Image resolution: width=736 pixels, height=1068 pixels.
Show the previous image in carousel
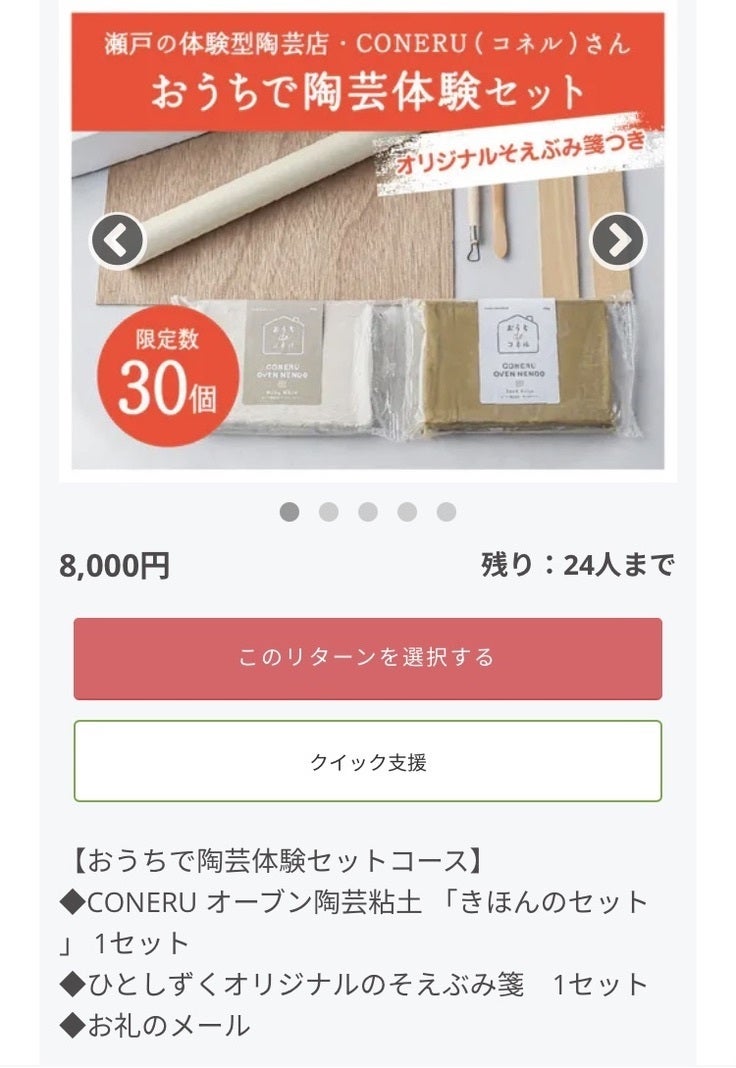coord(118,241)
